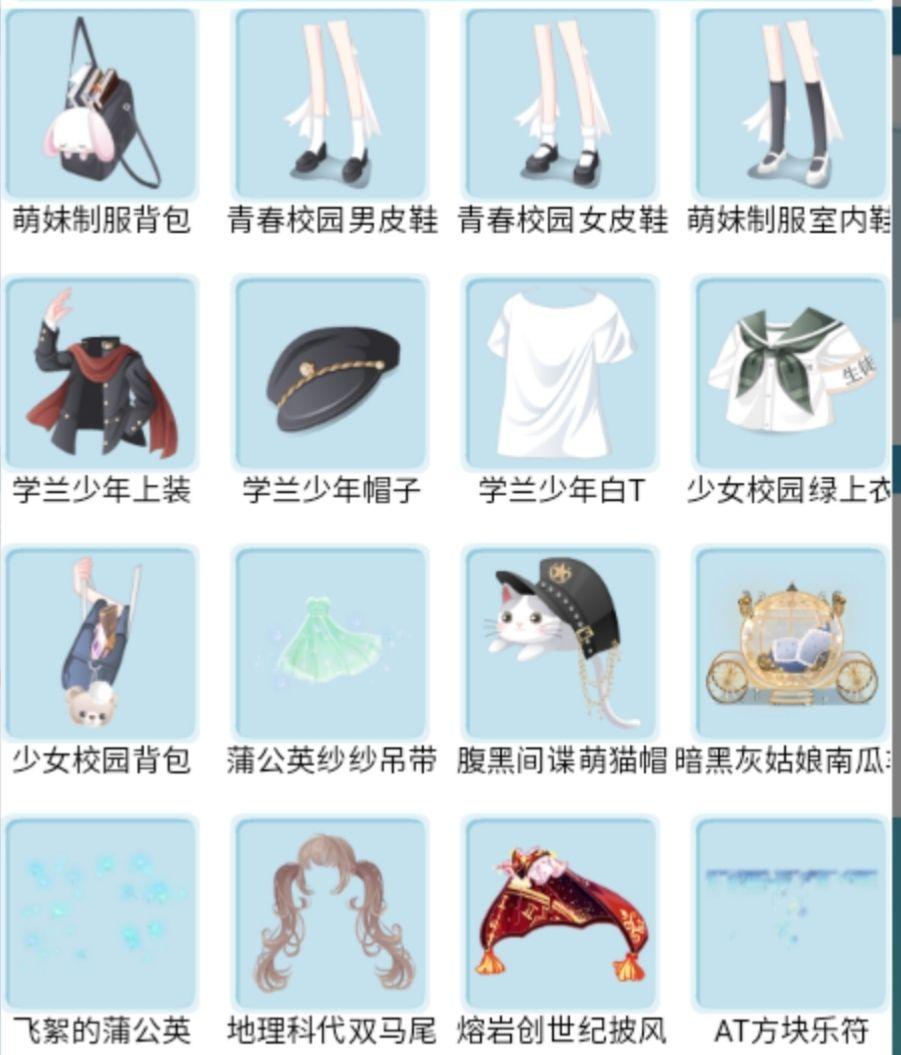Open the 学兰少年白T shirt tile
Image resolution: width=901 pixels, height=1055 pixels.
(x=561, y=373)
